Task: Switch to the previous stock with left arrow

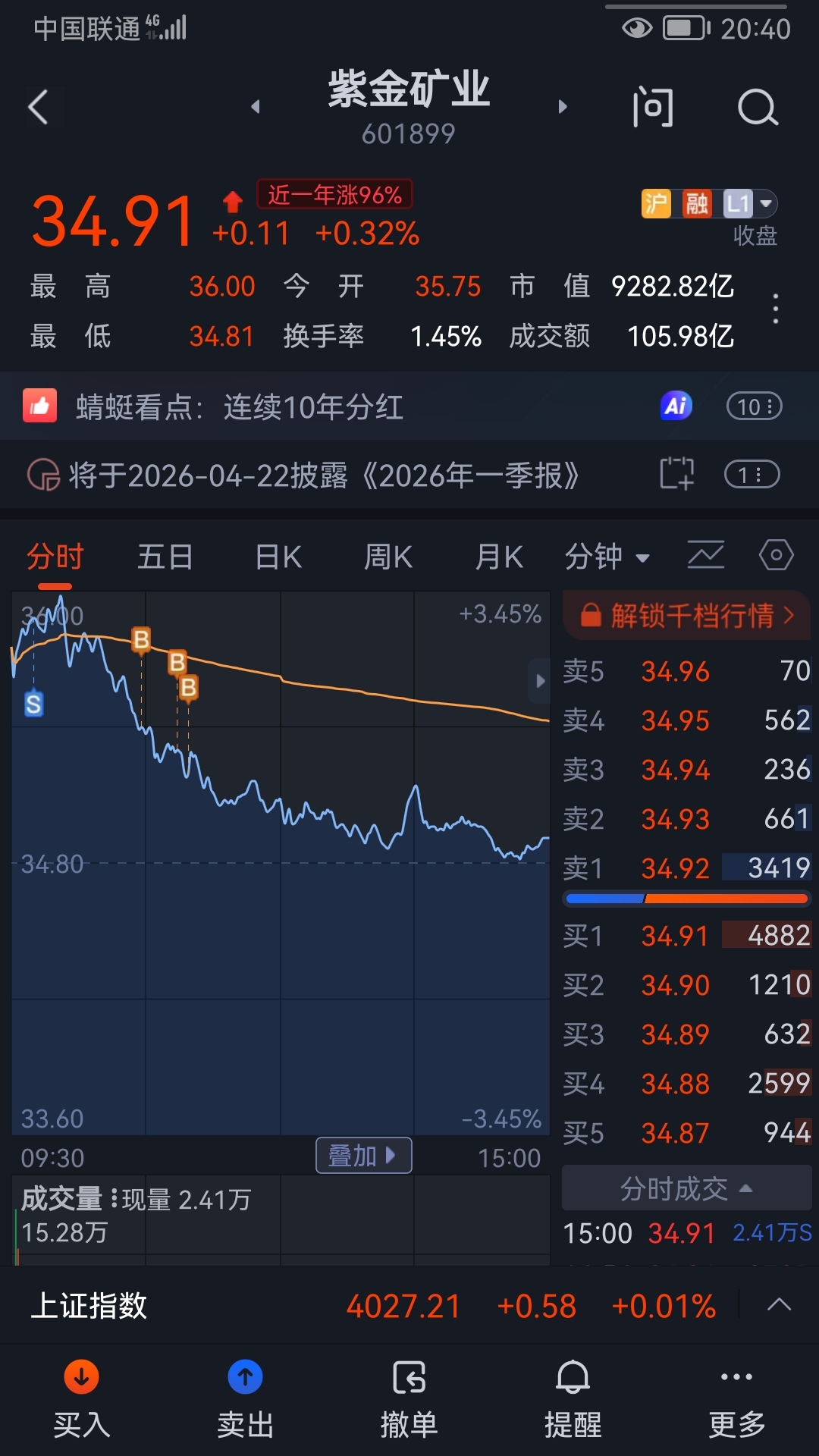Action: pyautogui.click(x=256, y=107)
